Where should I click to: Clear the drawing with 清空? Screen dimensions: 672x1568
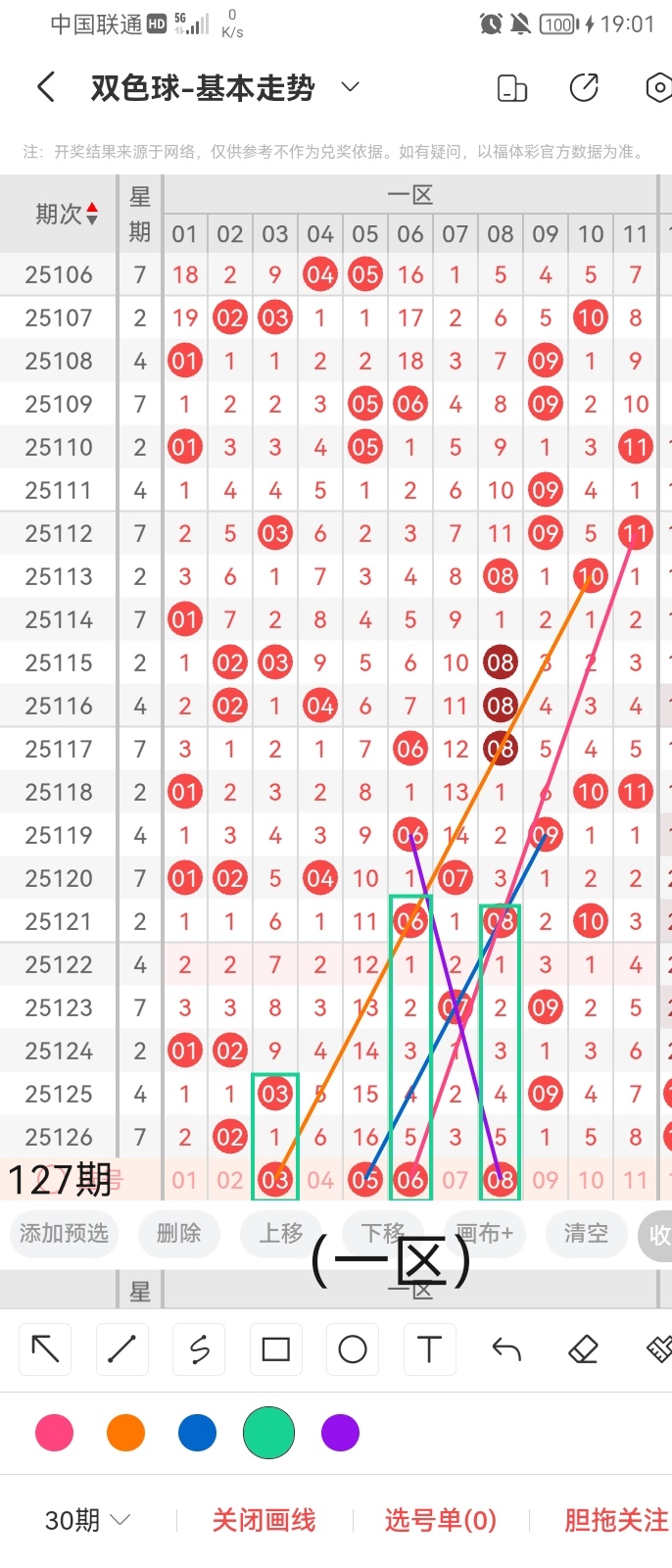586,1233
